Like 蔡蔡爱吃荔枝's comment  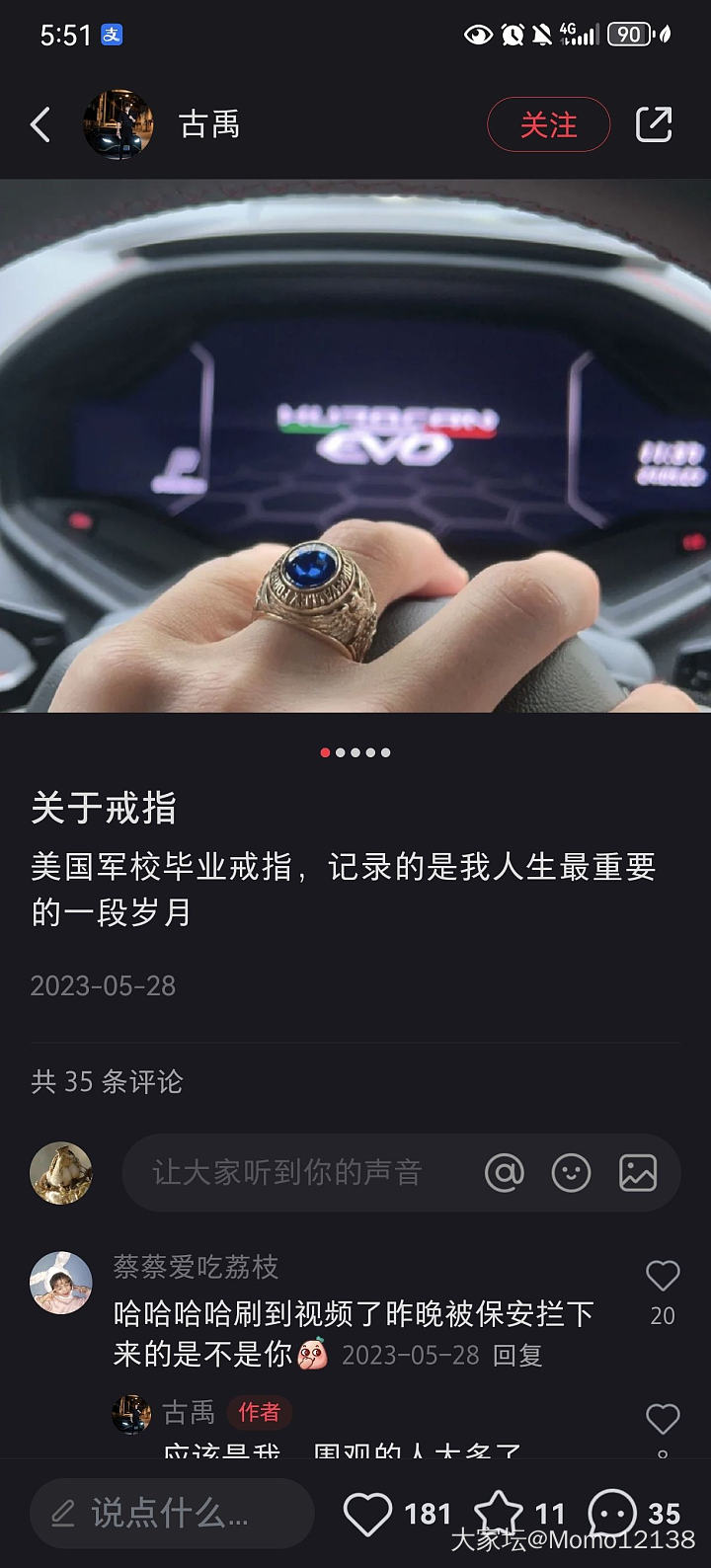pos(662,1277)
